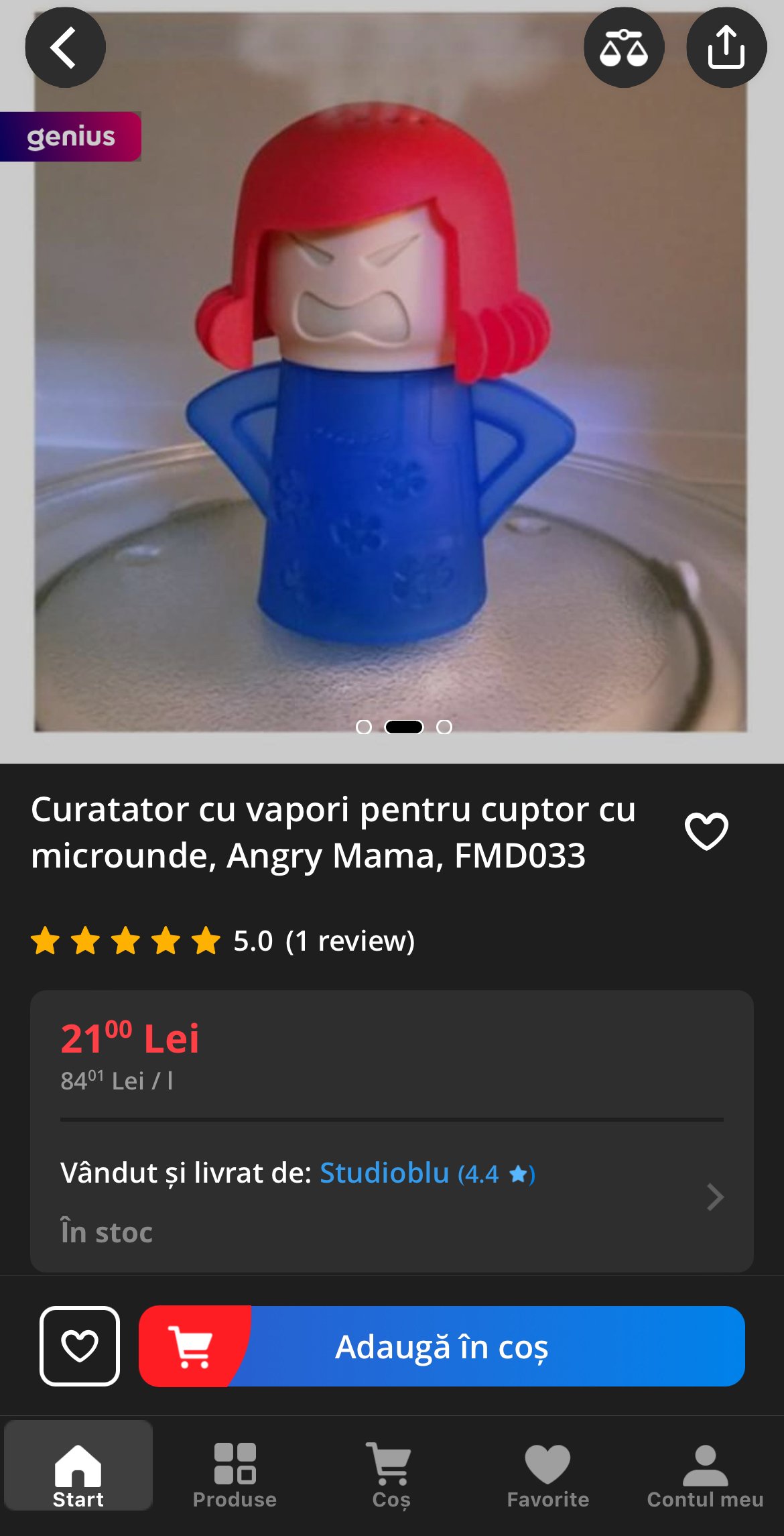Expand seller details with the chevron
The width and height of the screenshot is (784, 1536).
[x=715, y=1197]
